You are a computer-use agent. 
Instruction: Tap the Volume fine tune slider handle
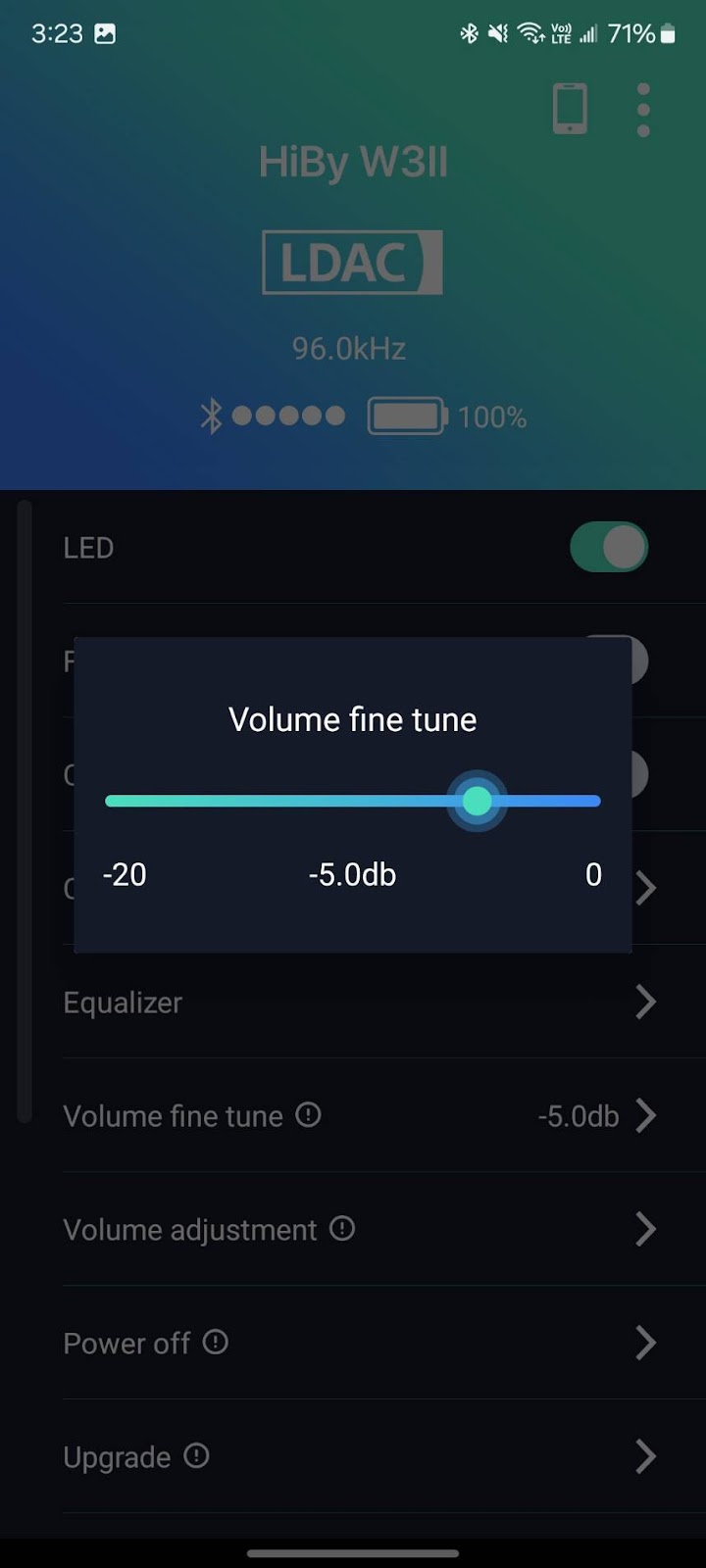point(477,801)
